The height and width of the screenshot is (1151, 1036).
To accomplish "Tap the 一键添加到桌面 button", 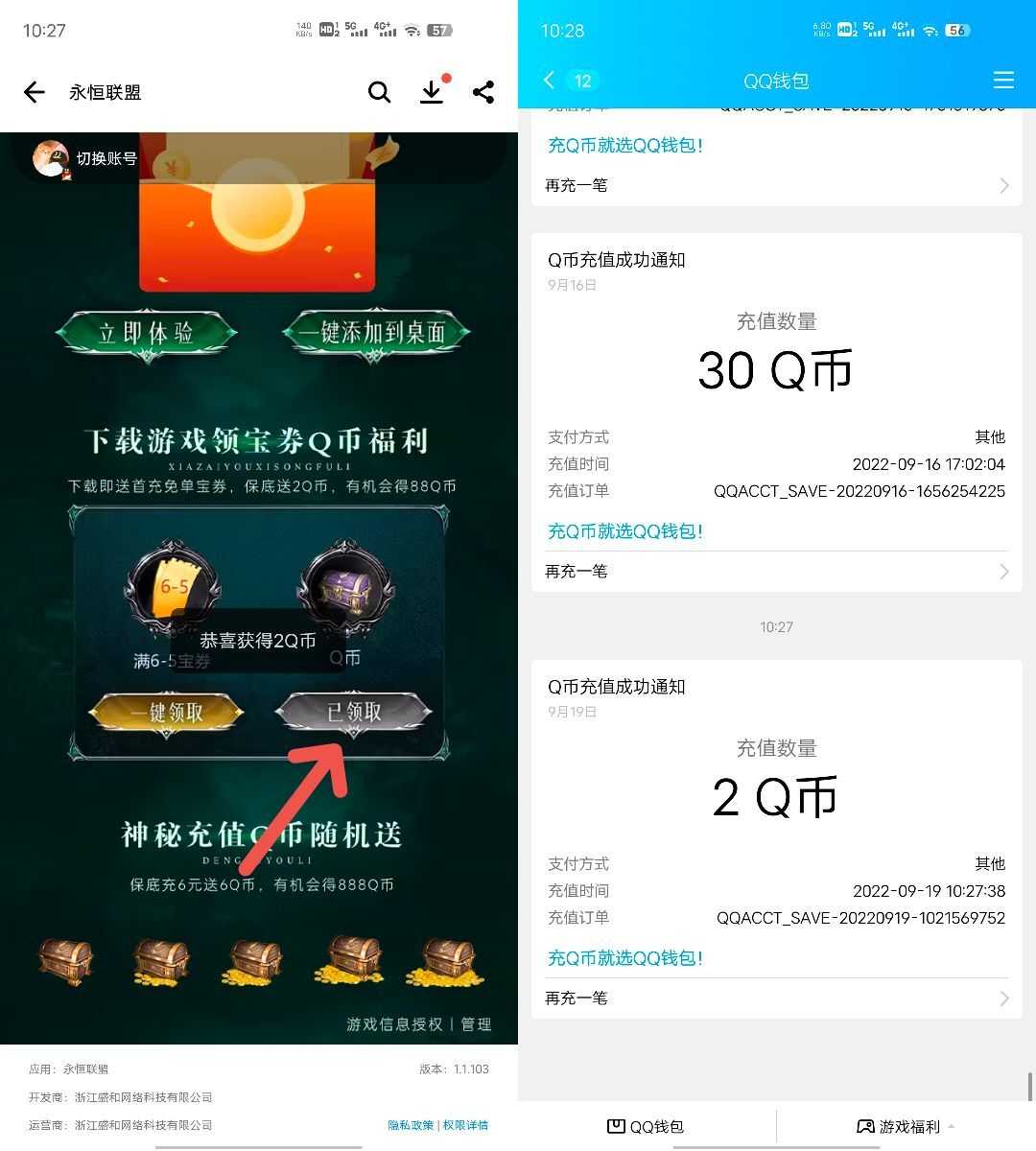I will click(375, 333).
